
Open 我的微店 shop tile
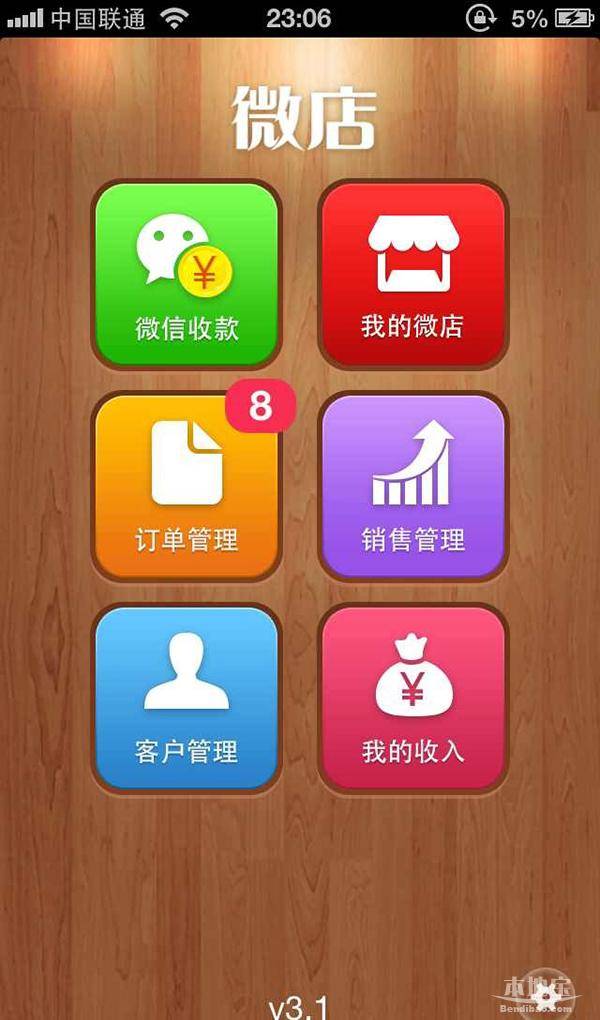tap(412, 275)
